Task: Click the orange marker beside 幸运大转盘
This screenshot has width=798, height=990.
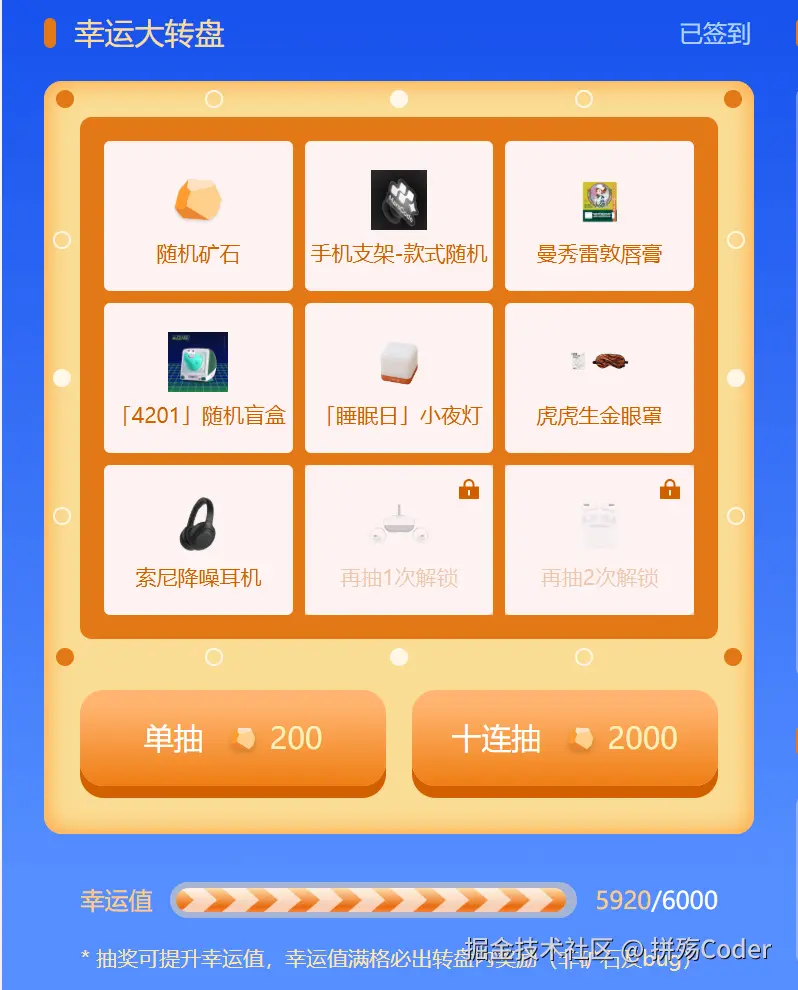Action: (49, 33)
